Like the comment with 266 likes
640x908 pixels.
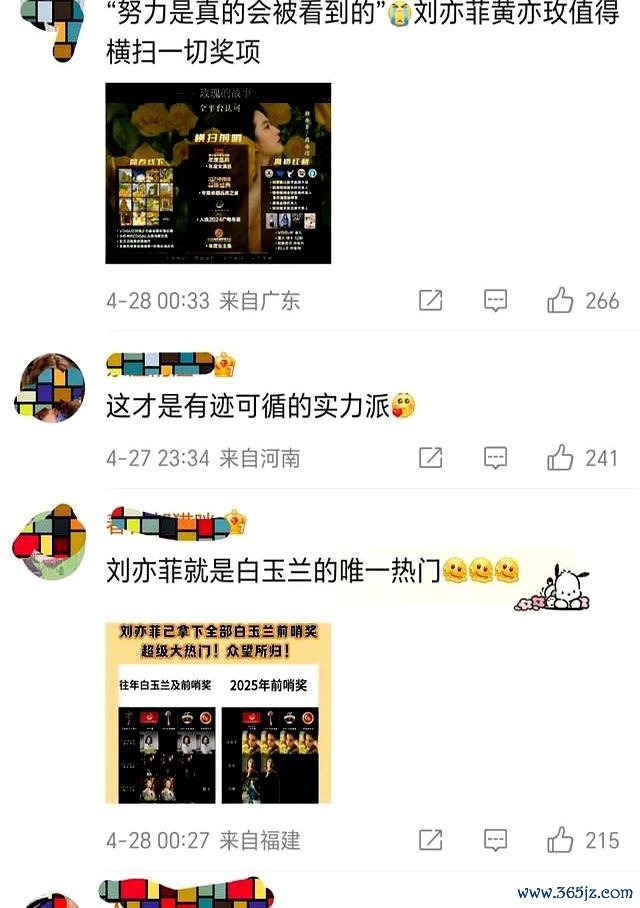coord(560,300)
